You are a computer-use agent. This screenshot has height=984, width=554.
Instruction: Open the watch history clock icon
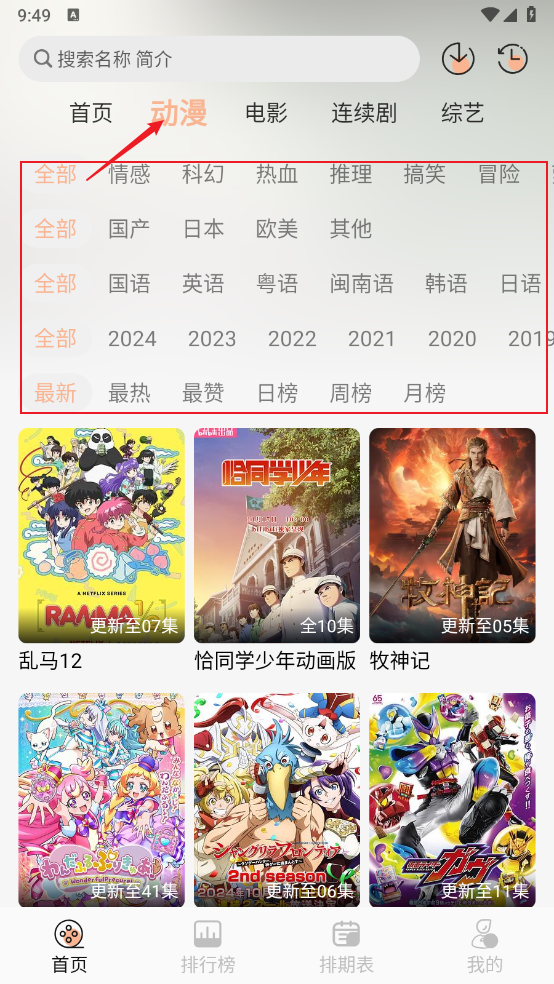tap(513, 59)
